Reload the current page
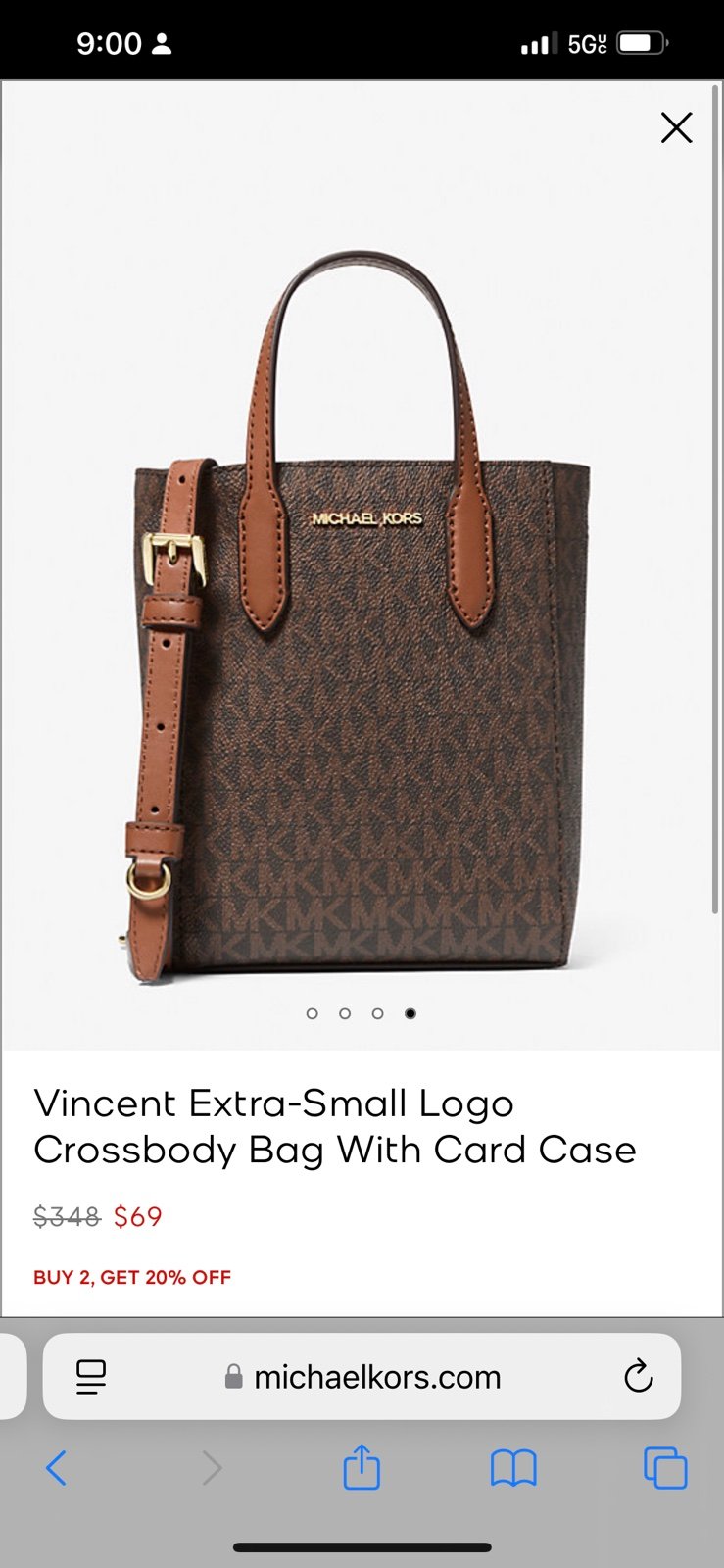 (x=639, y=1376)
